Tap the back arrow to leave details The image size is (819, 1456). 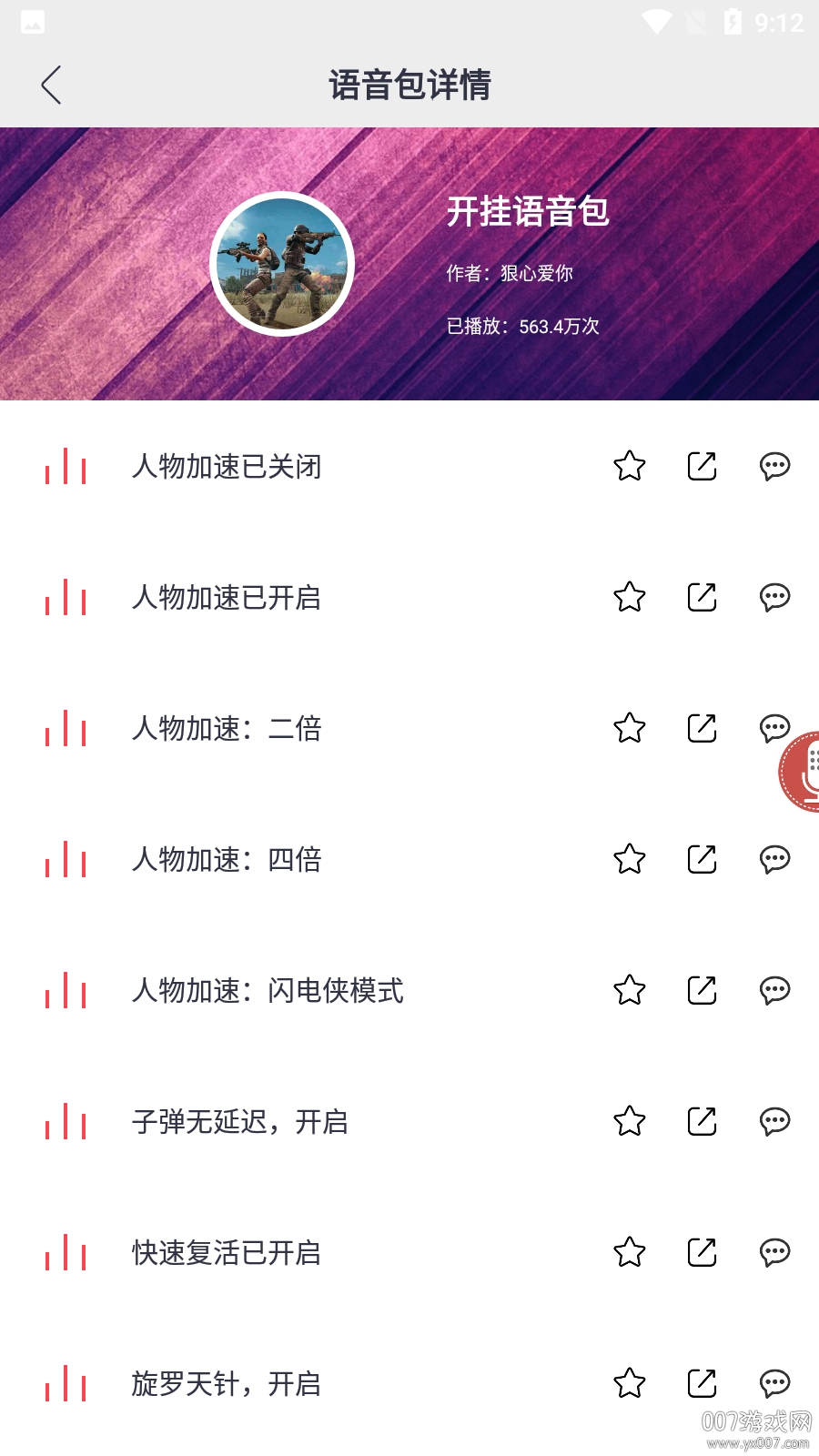pyautogui.click(x=51, y=85)
